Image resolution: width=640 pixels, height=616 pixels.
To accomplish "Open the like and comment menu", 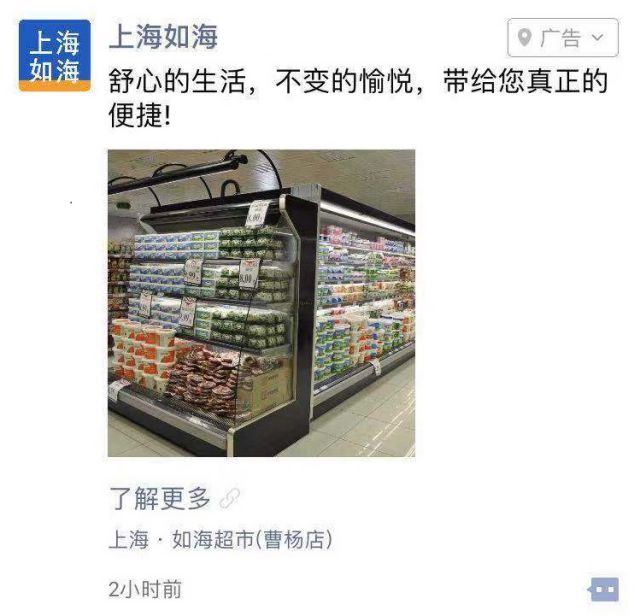I will pos(603,589).
